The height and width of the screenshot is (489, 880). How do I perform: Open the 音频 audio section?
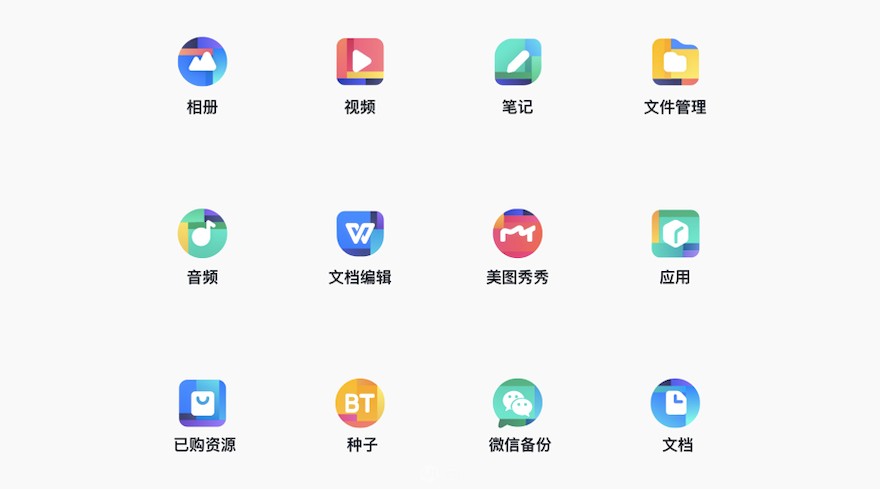202,233
